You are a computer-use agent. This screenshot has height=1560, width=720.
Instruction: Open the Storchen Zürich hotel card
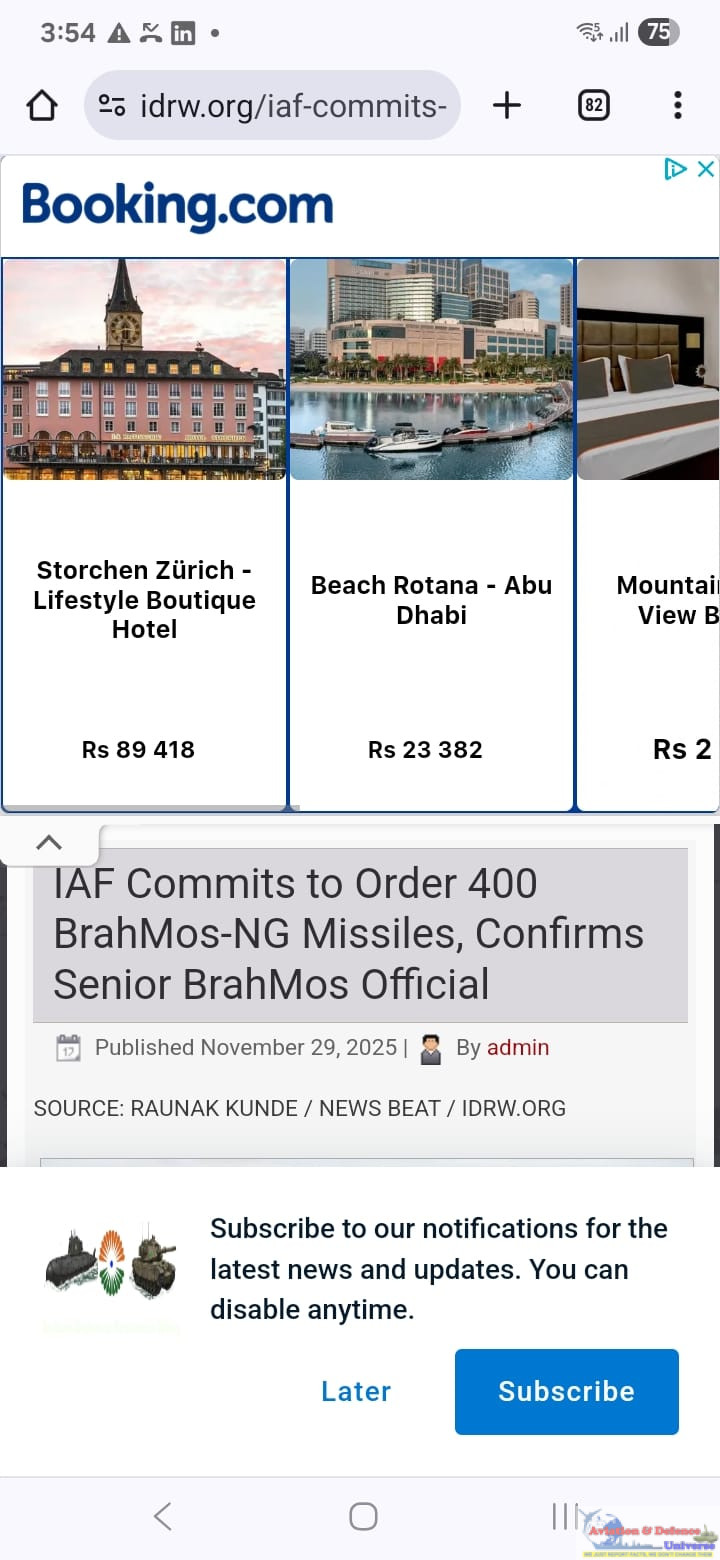pos(144,535)
